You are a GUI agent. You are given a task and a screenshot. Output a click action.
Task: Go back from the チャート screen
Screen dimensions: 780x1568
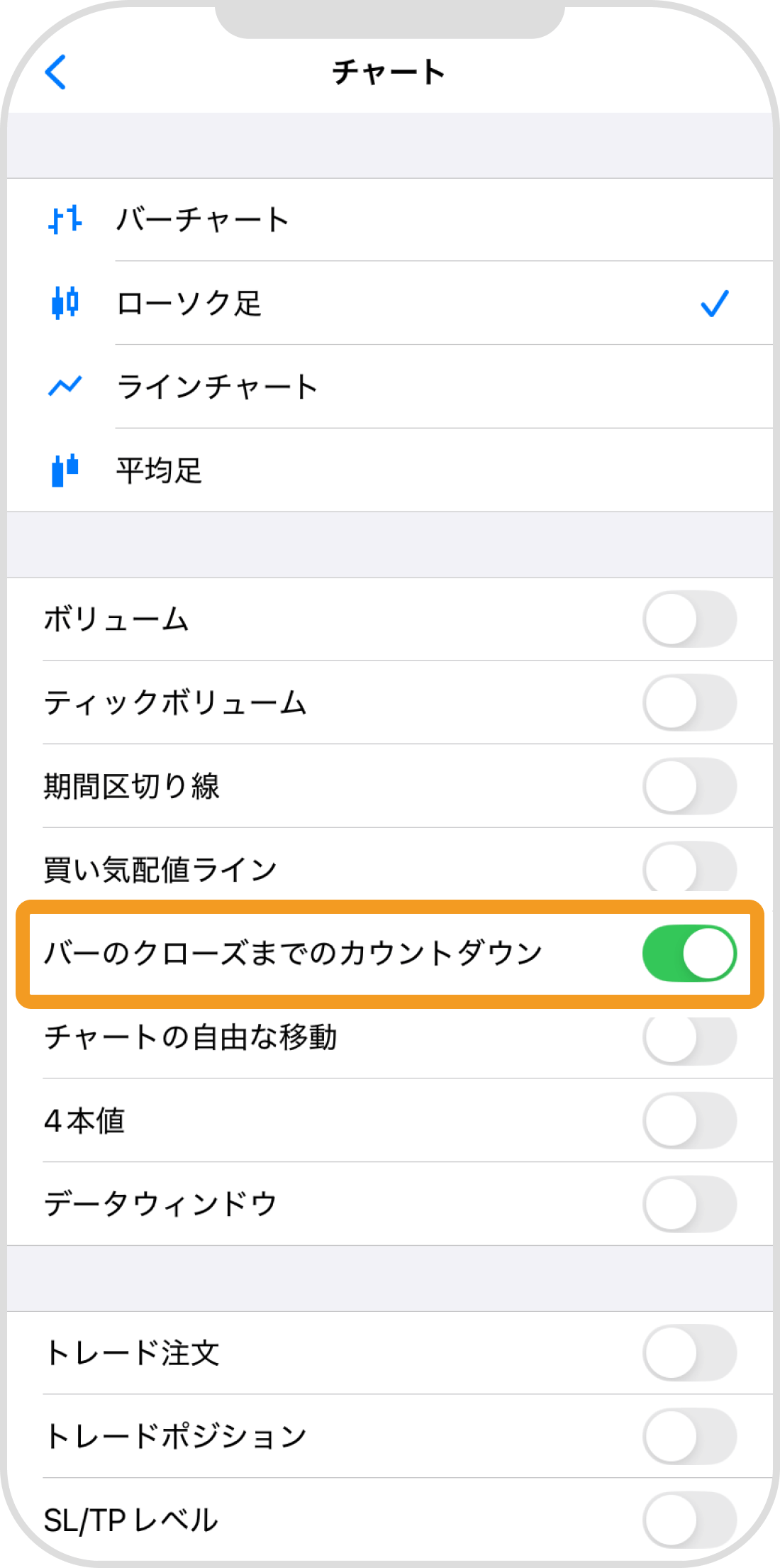click(55, 72)
